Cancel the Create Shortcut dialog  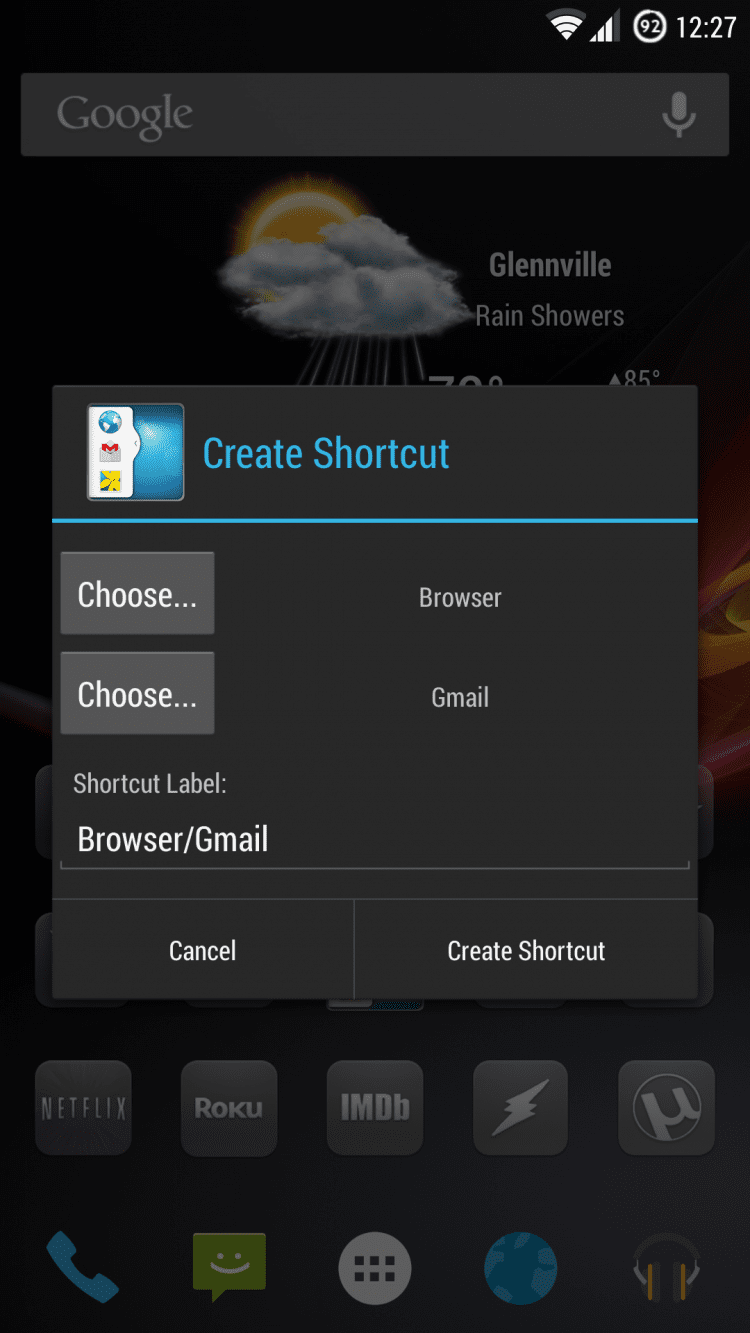[203, 950]
